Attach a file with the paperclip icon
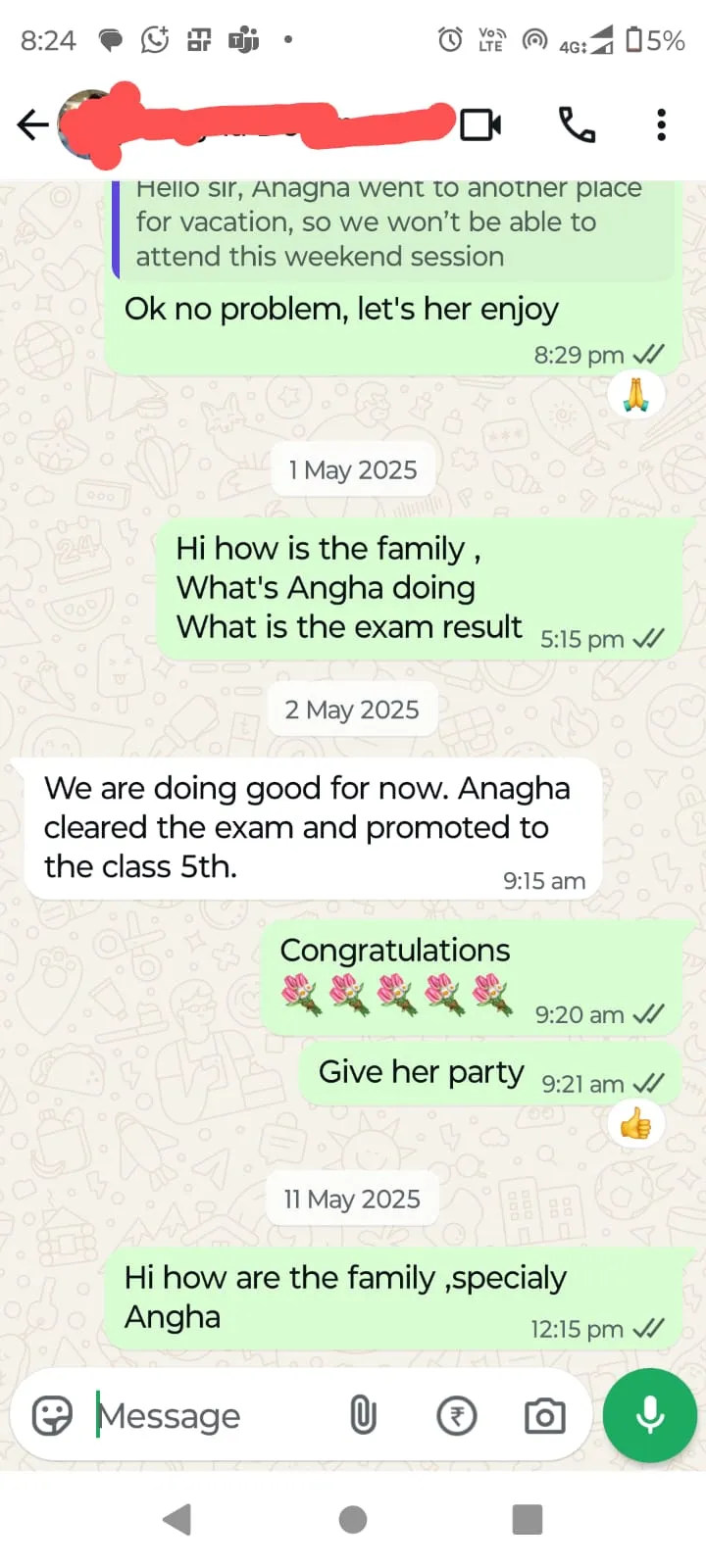 363,1416
